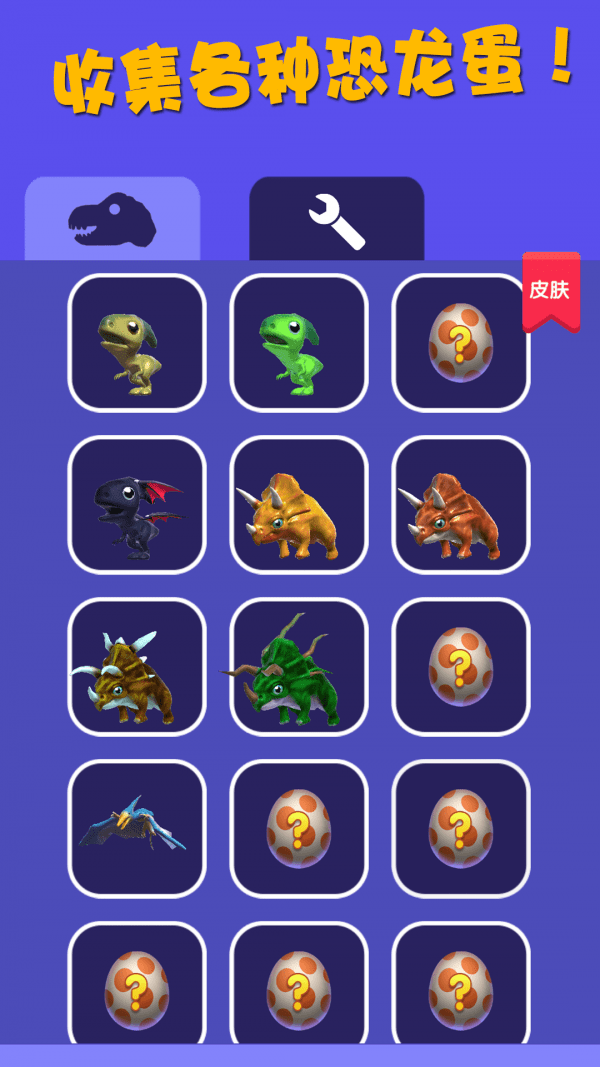
Task: Select the armored triceratops with ice horns
Action: coord(137,667)
